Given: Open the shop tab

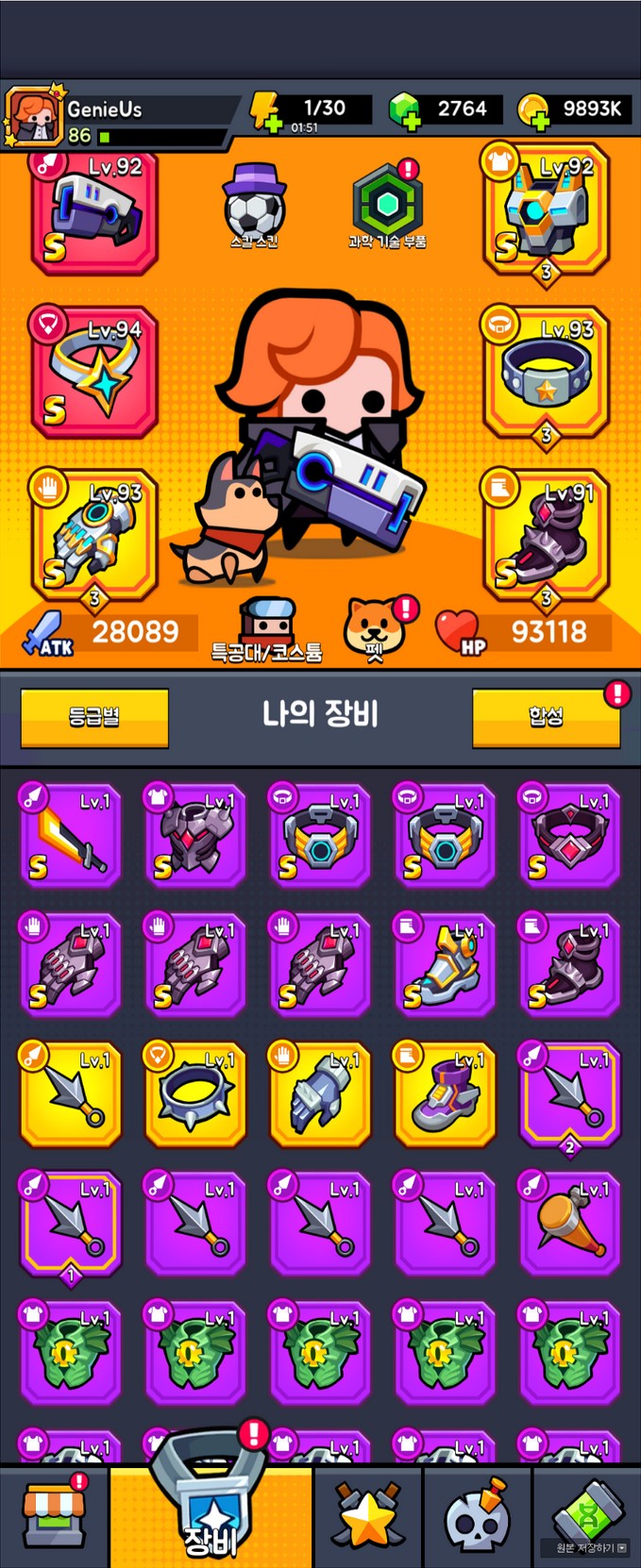Looking at the screenshot, I should click(x=54, y=1516).
